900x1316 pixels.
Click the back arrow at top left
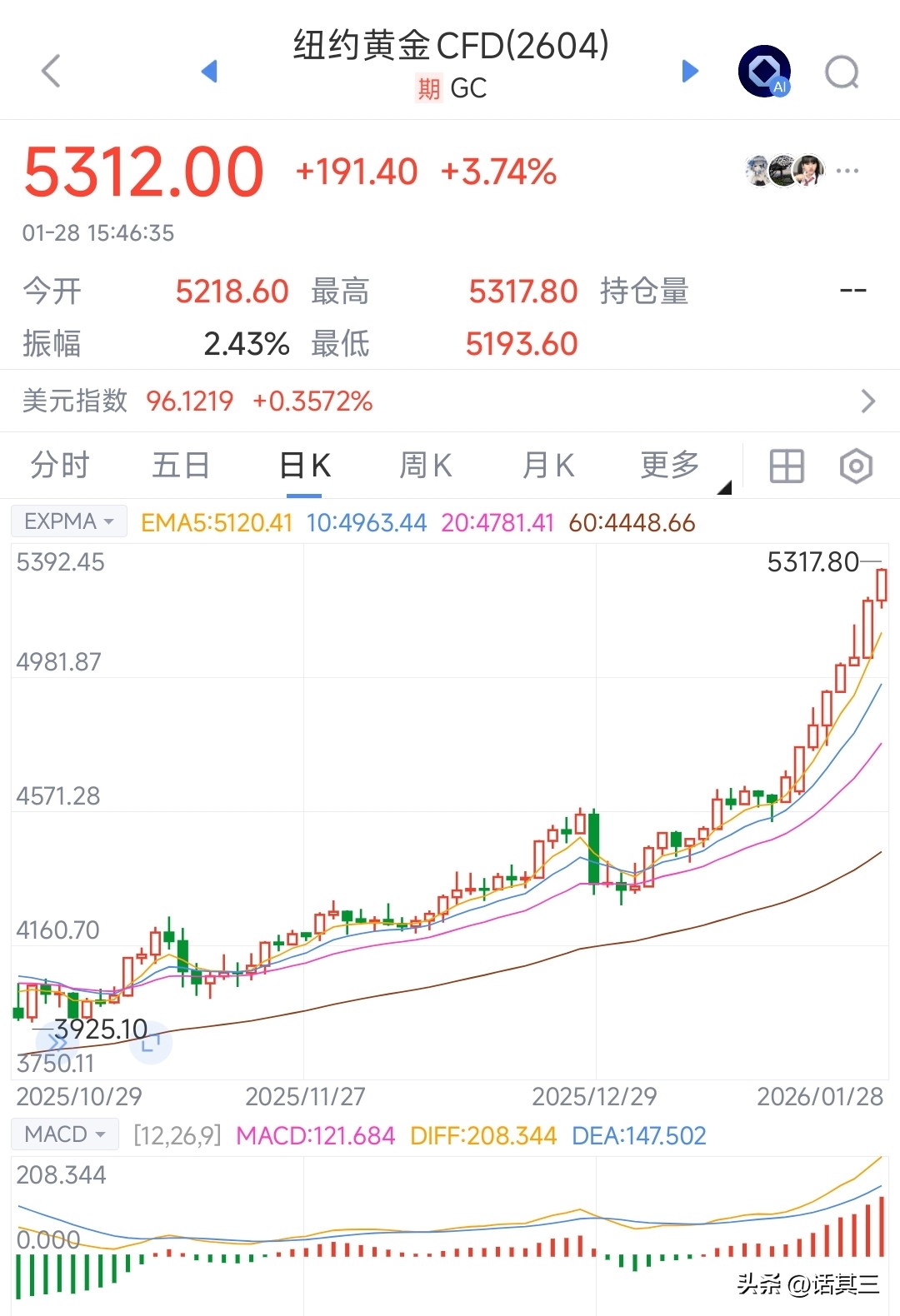tap(51, 71)
